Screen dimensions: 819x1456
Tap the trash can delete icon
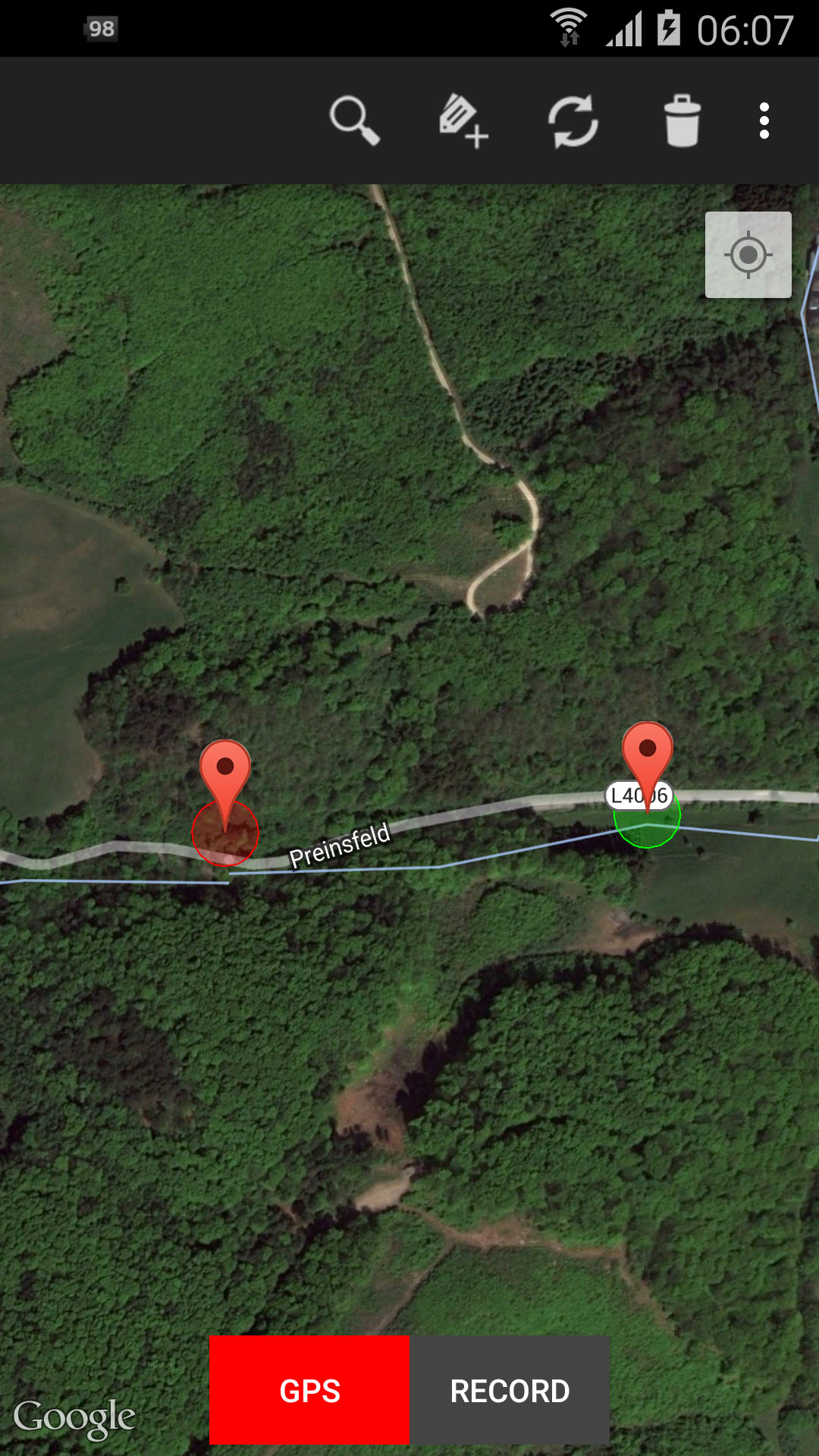click(682, 121)
